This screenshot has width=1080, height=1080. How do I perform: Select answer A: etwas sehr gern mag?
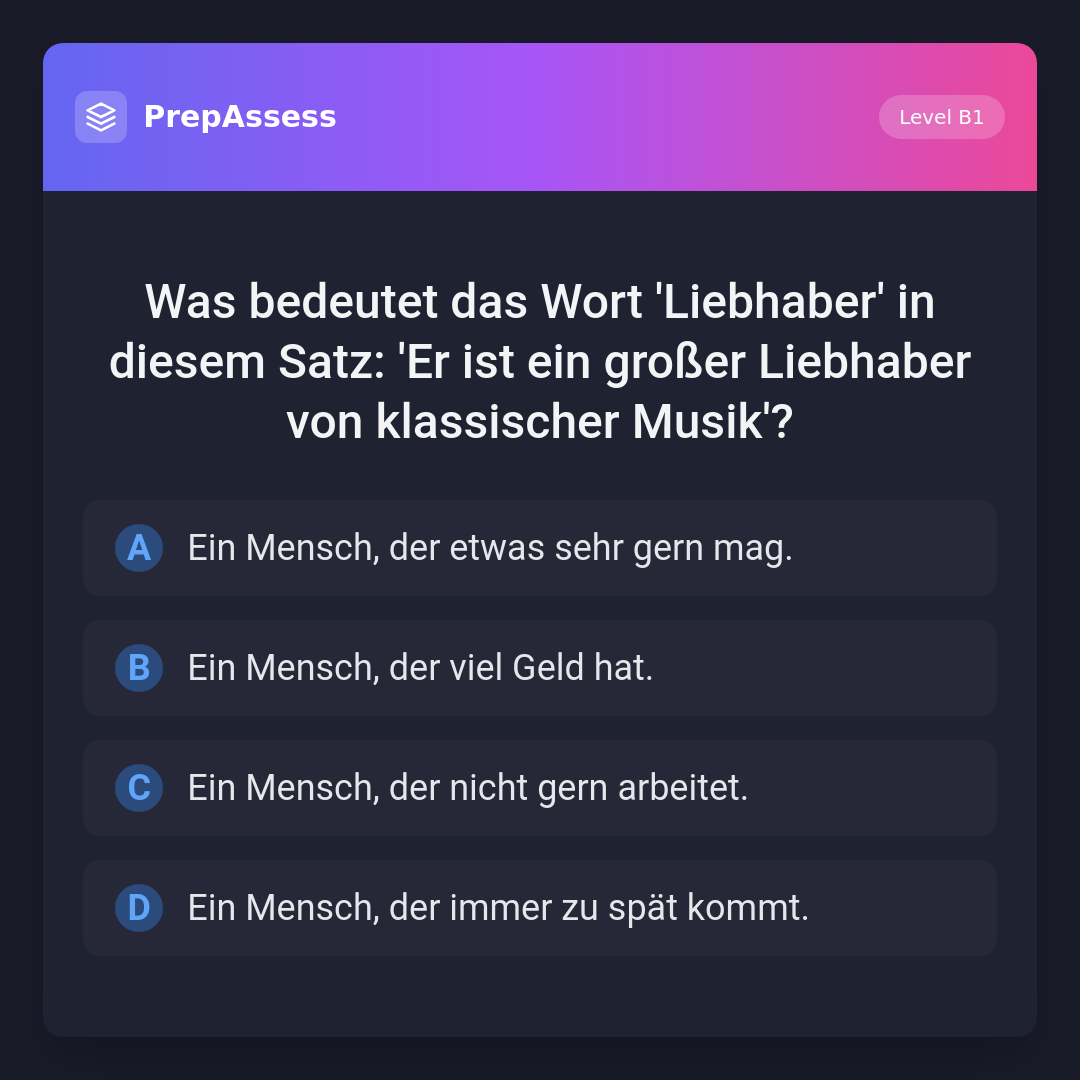(x=540, y=548)
